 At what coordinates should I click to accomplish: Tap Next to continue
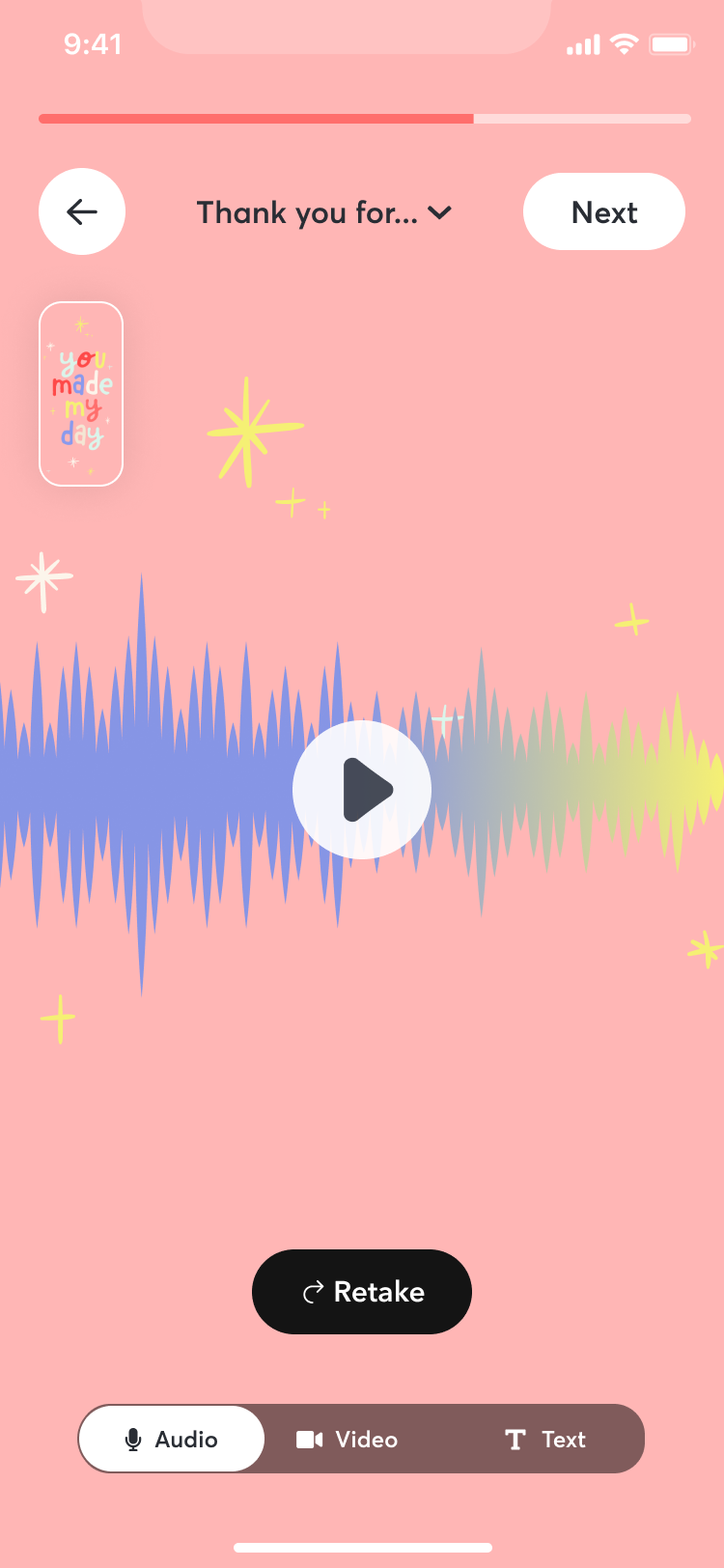pos(603,211)
